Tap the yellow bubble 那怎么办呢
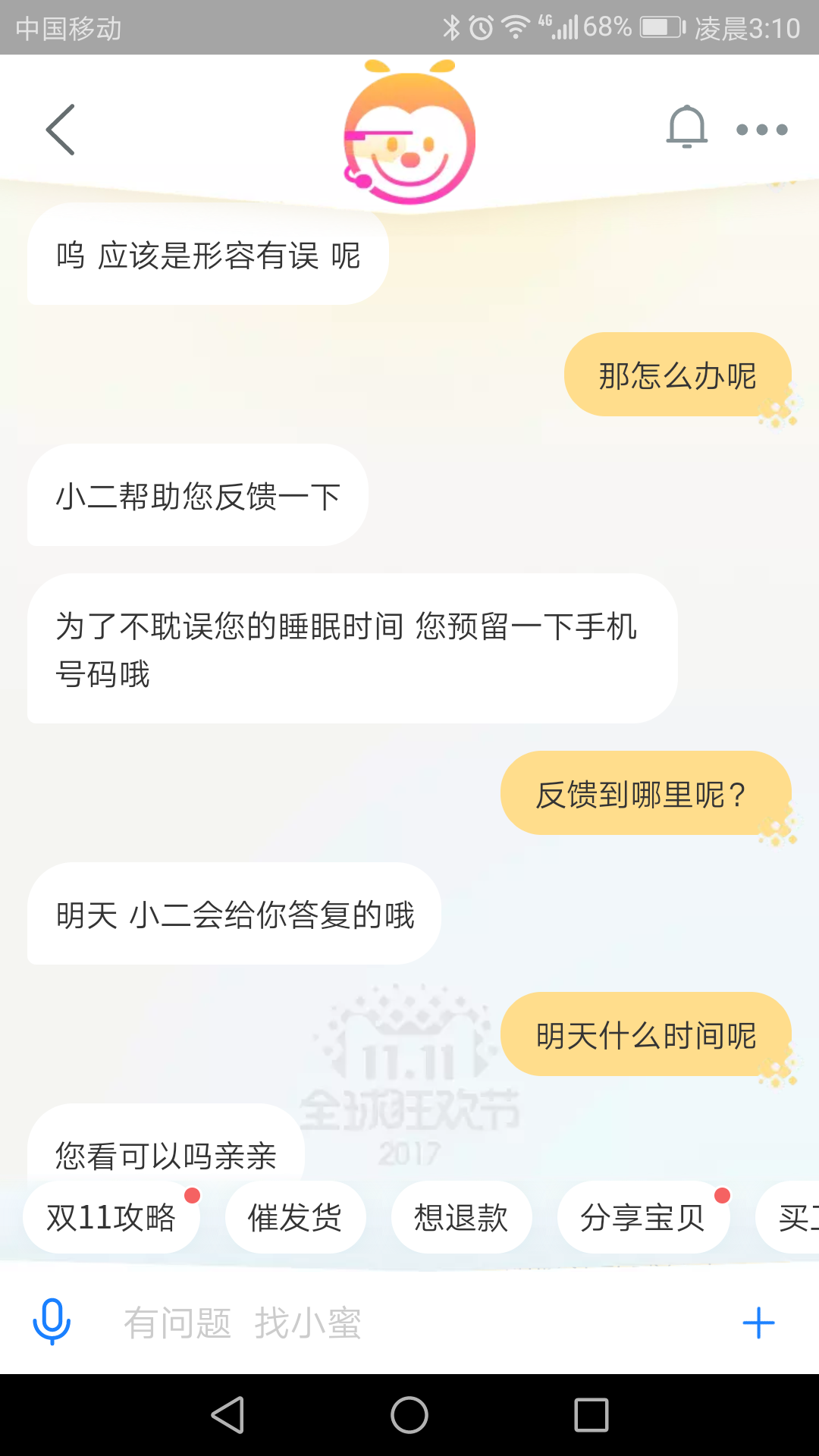 [x=677, y=375]
